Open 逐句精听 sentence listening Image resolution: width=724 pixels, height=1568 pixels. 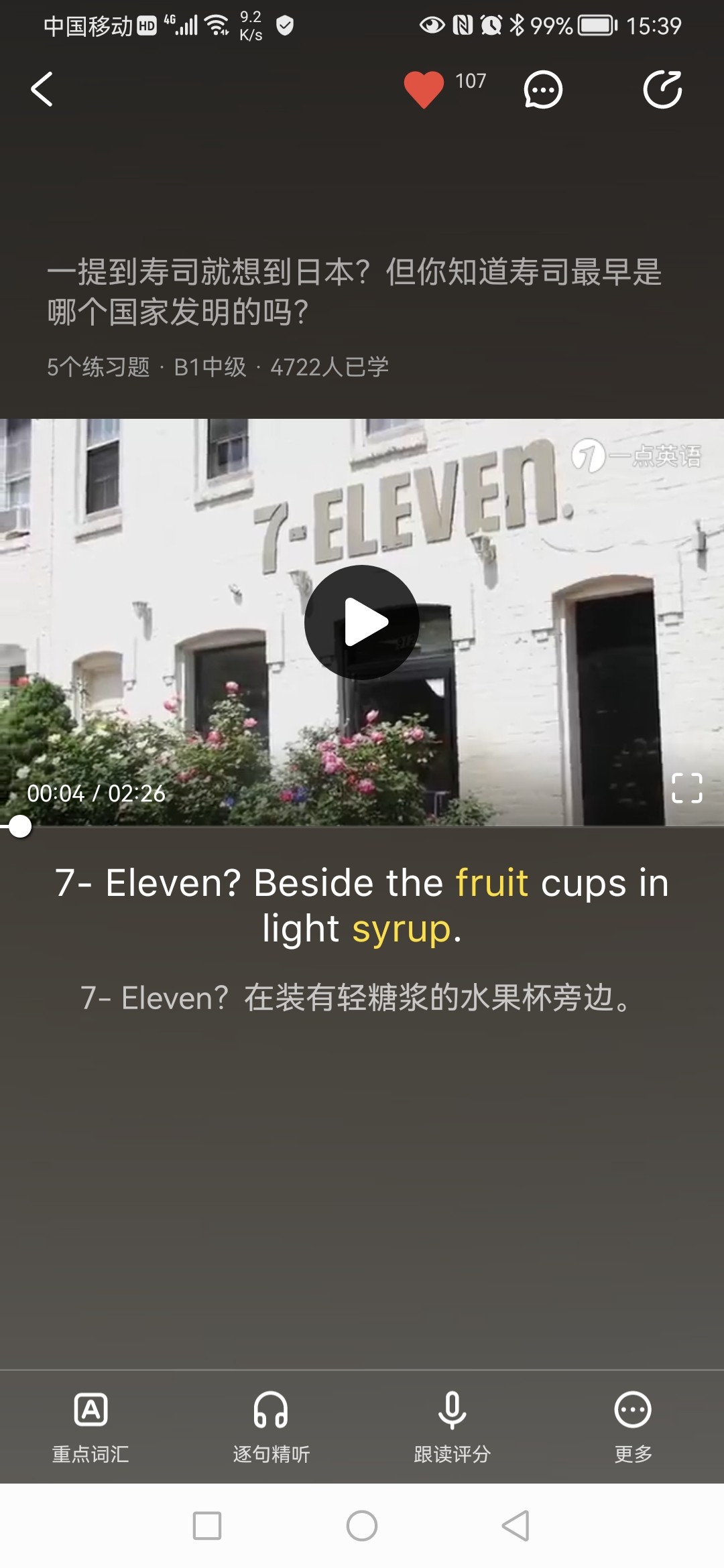pos(271,1425)
